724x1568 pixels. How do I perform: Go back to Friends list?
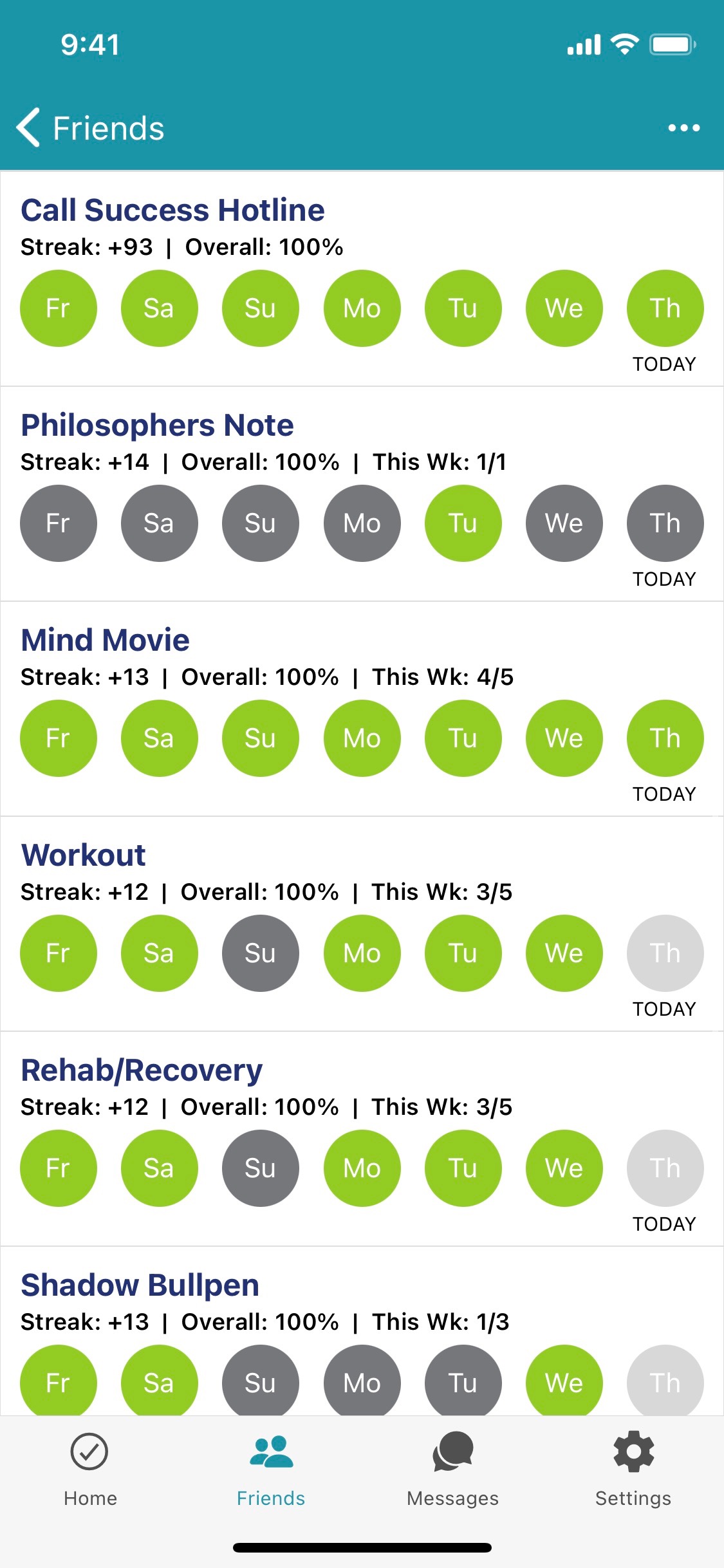(x=90, y=127)
